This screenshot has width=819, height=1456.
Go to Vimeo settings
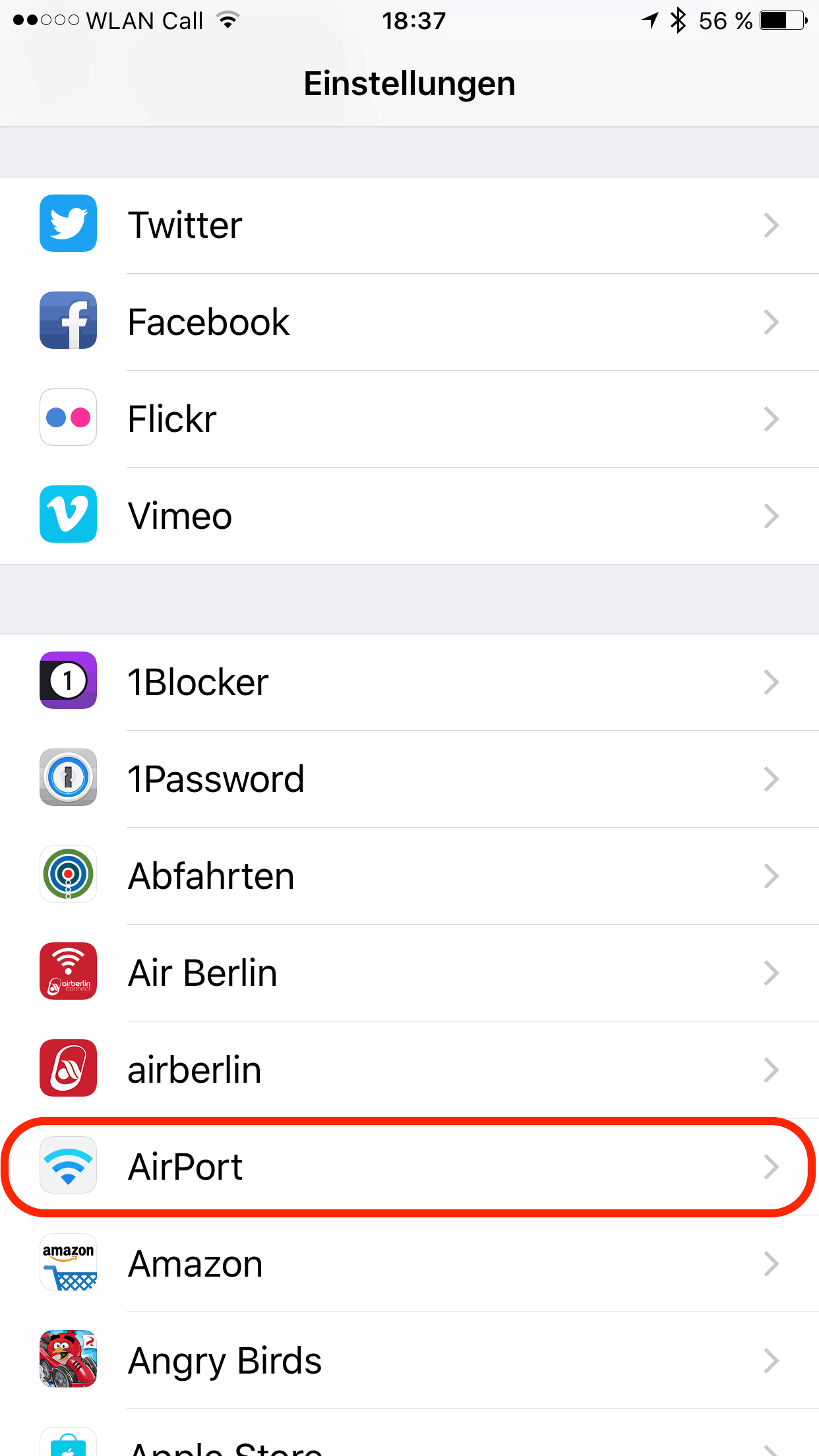click(x=409, y=516)
